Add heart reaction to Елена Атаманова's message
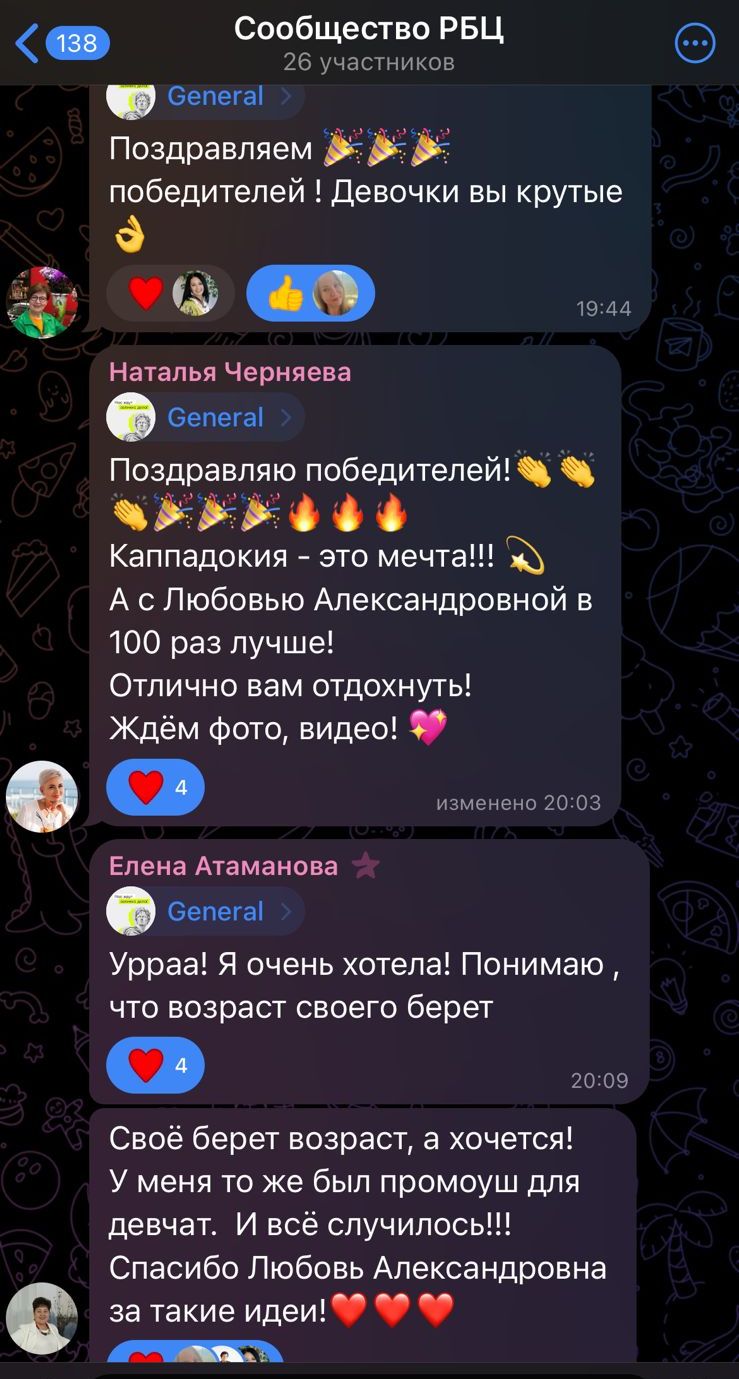Viewport: 739px width, 1379px height. pos(155,1066)
